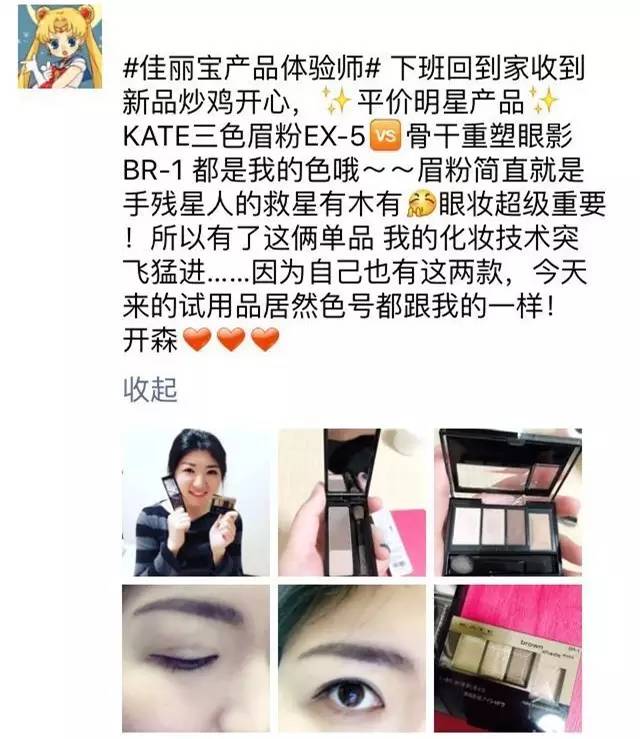Open the open-eye eyebrow close-up photo
Viewport: 640px width, 739px height.
352,656
